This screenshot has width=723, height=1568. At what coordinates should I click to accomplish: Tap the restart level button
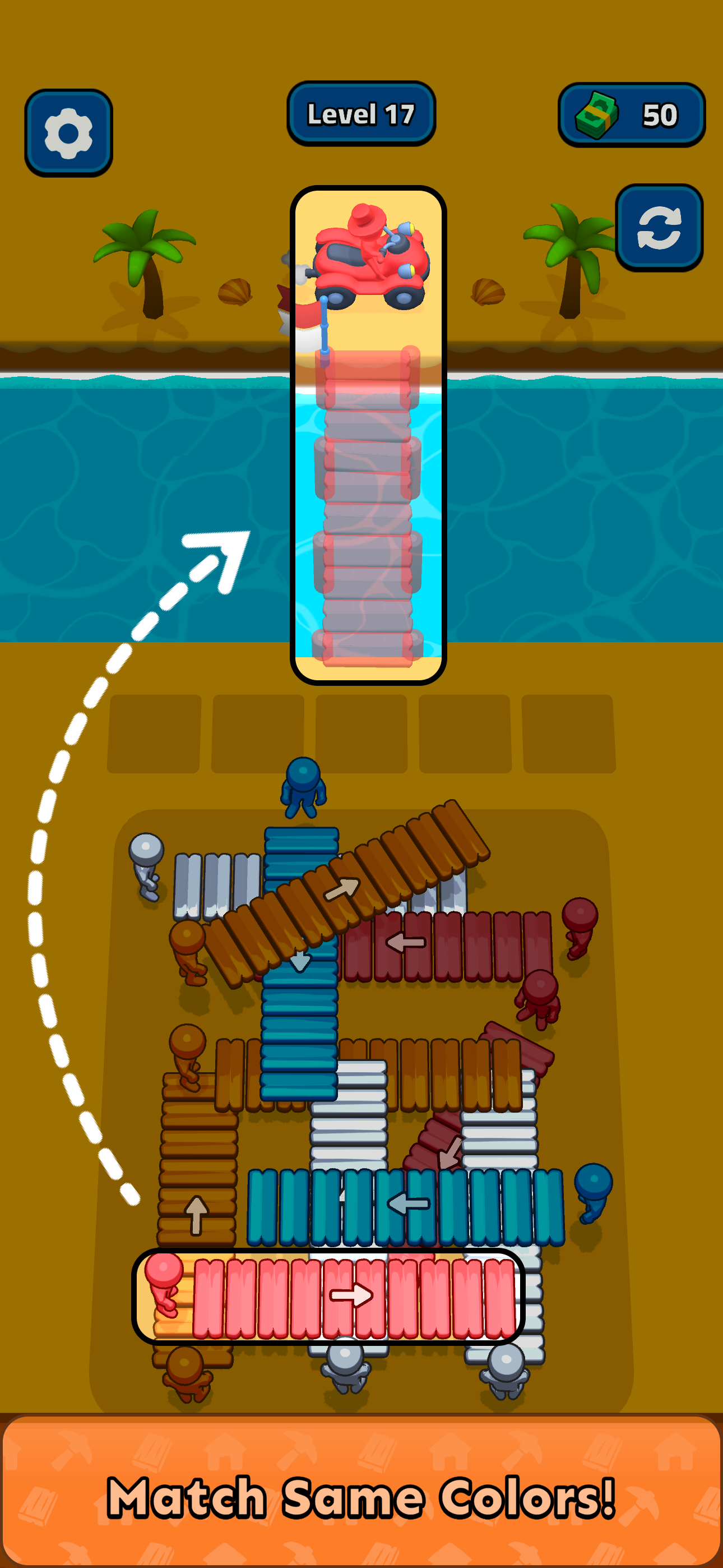[659, 227]
